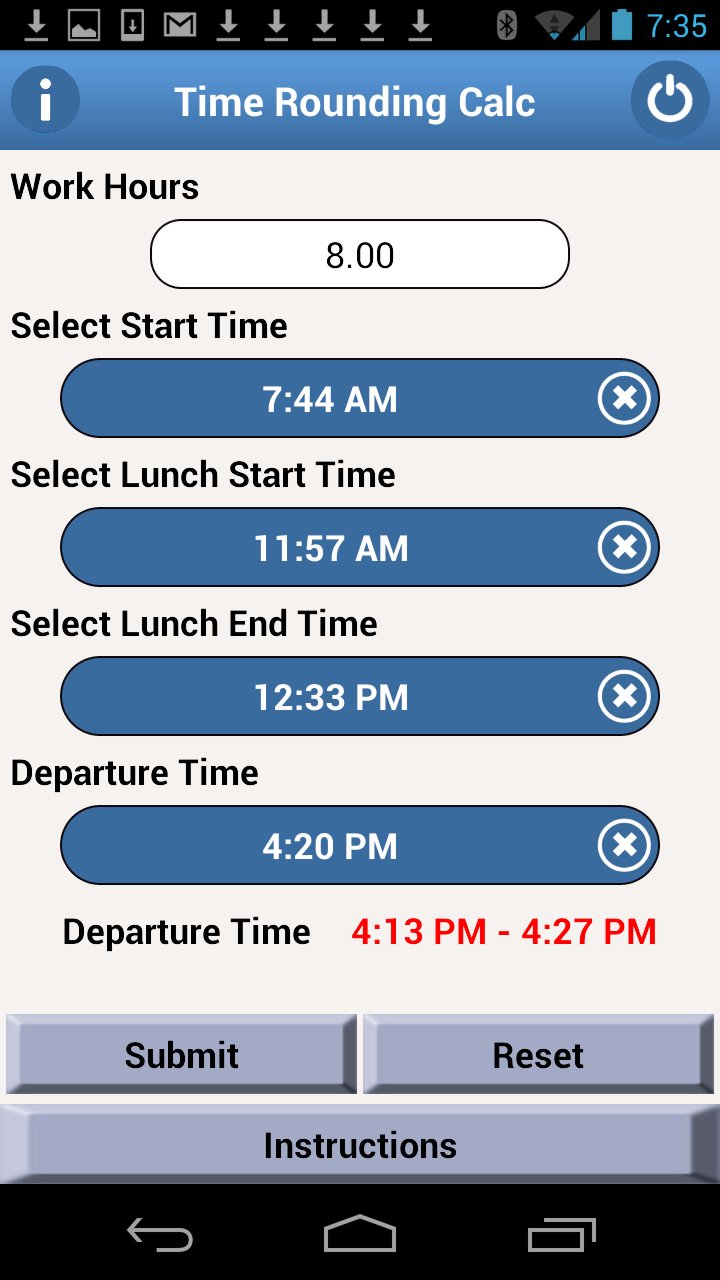Reset all entered times
The image size is (720, 1280).
click(x=539, y=1053)
